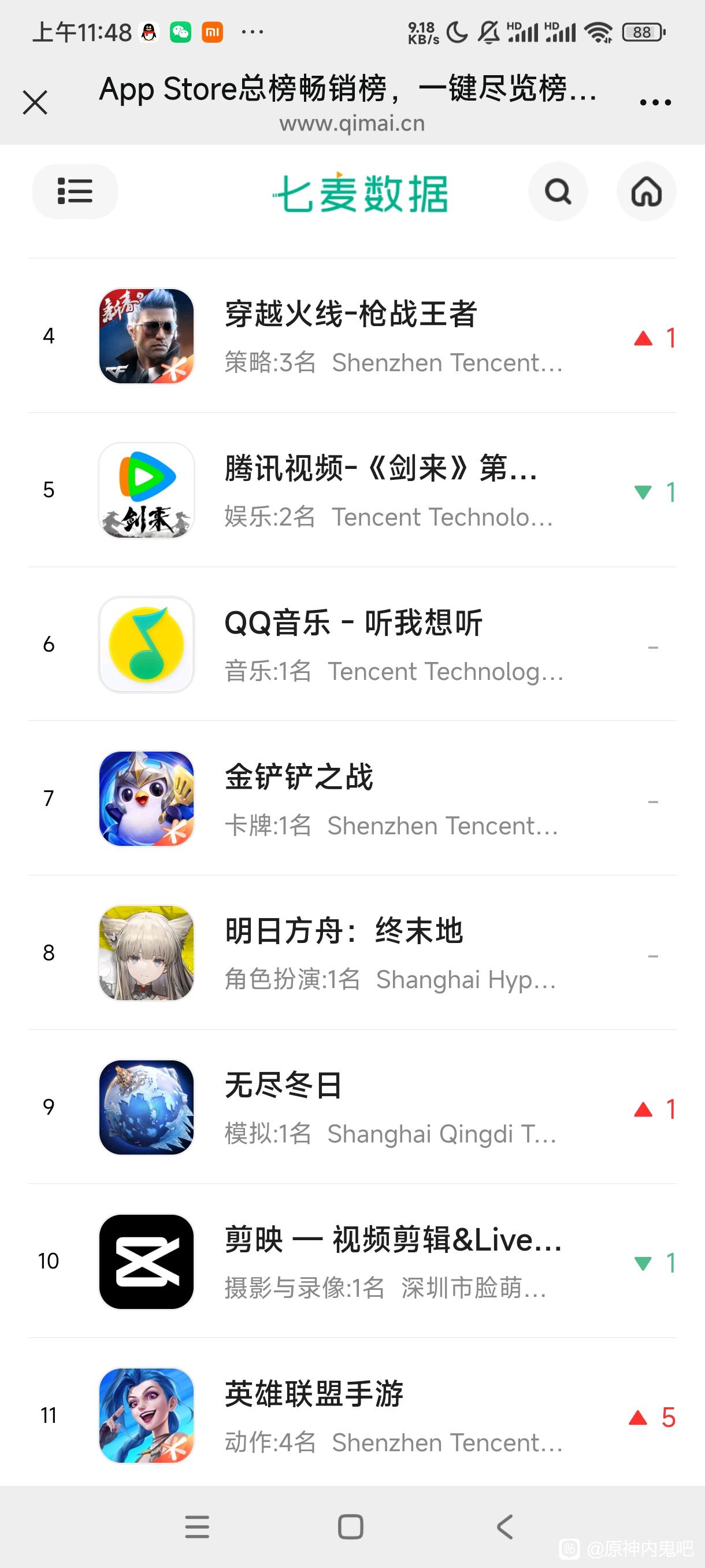The height and width of the screenshot is (1568, 705).
Task: Open the browser overflow menu
Action: [655, 102]
